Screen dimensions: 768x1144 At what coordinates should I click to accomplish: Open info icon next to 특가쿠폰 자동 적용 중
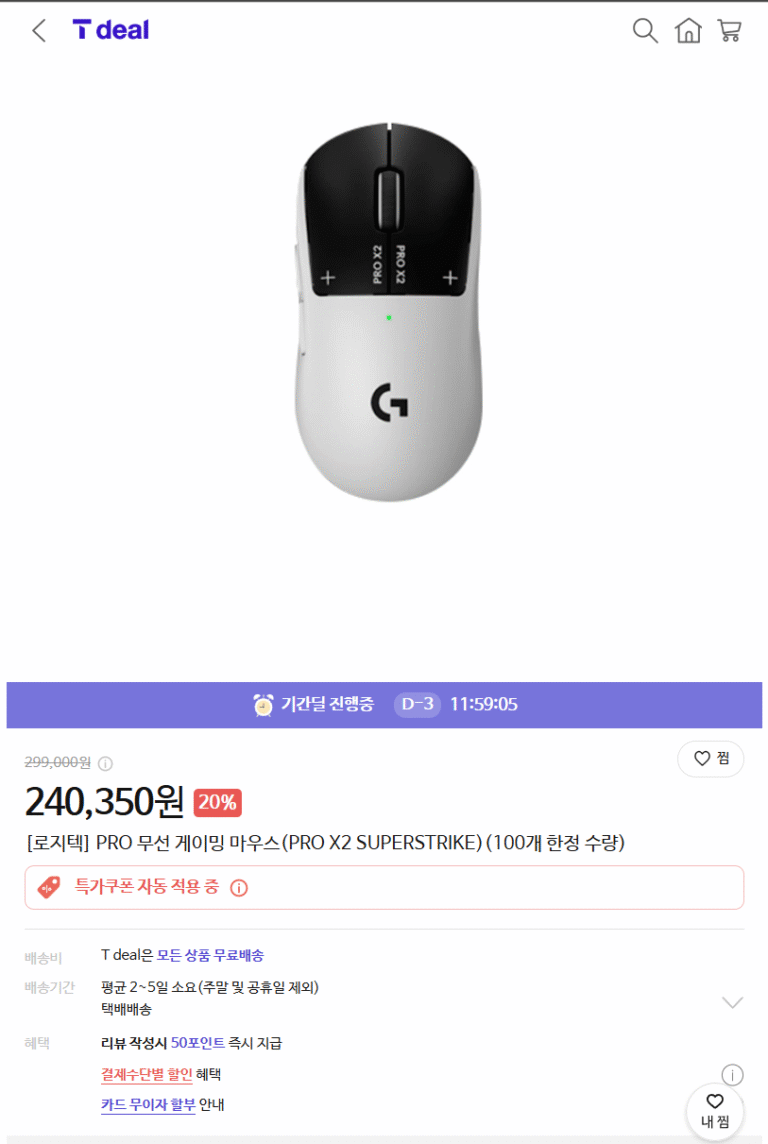coord(239,888)
